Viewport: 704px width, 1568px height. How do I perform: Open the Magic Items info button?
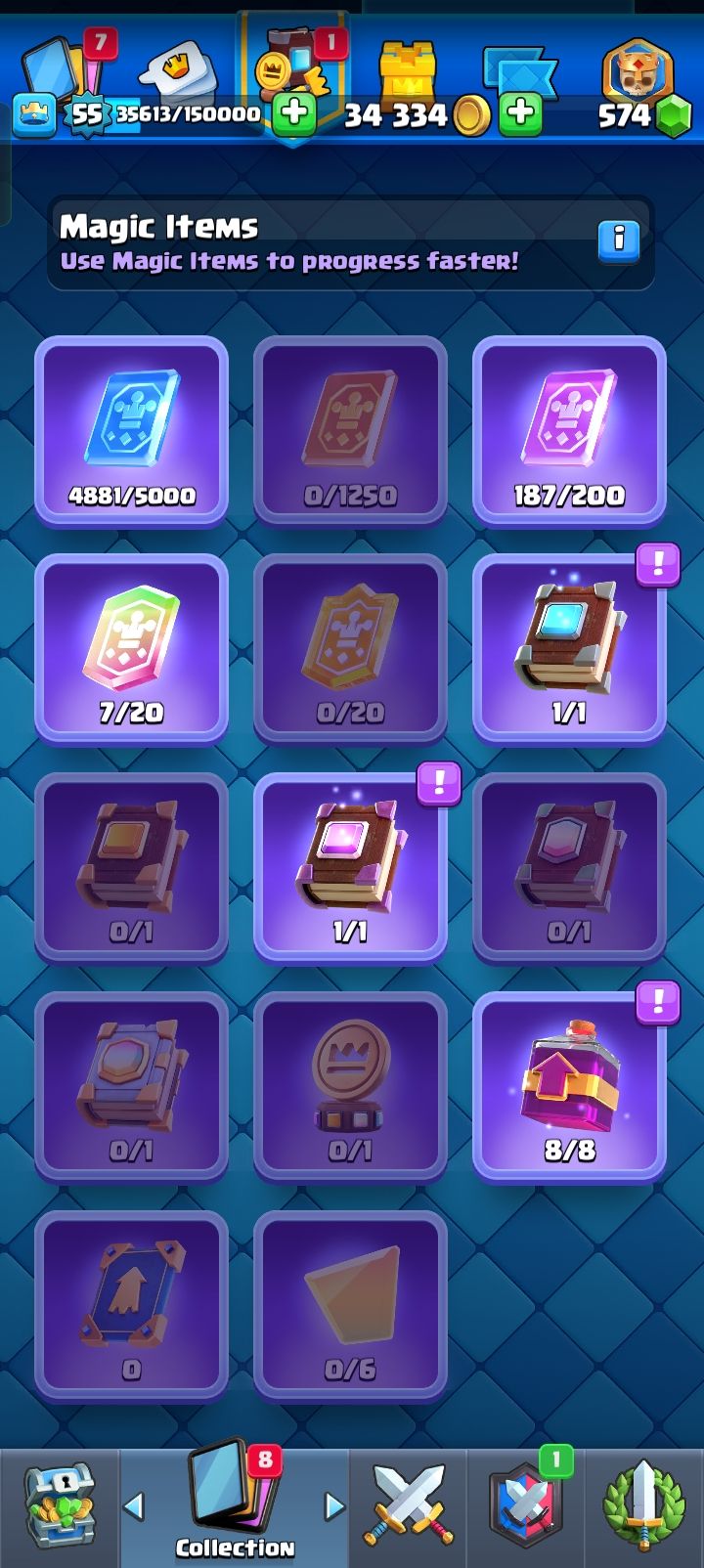(618, 240)
